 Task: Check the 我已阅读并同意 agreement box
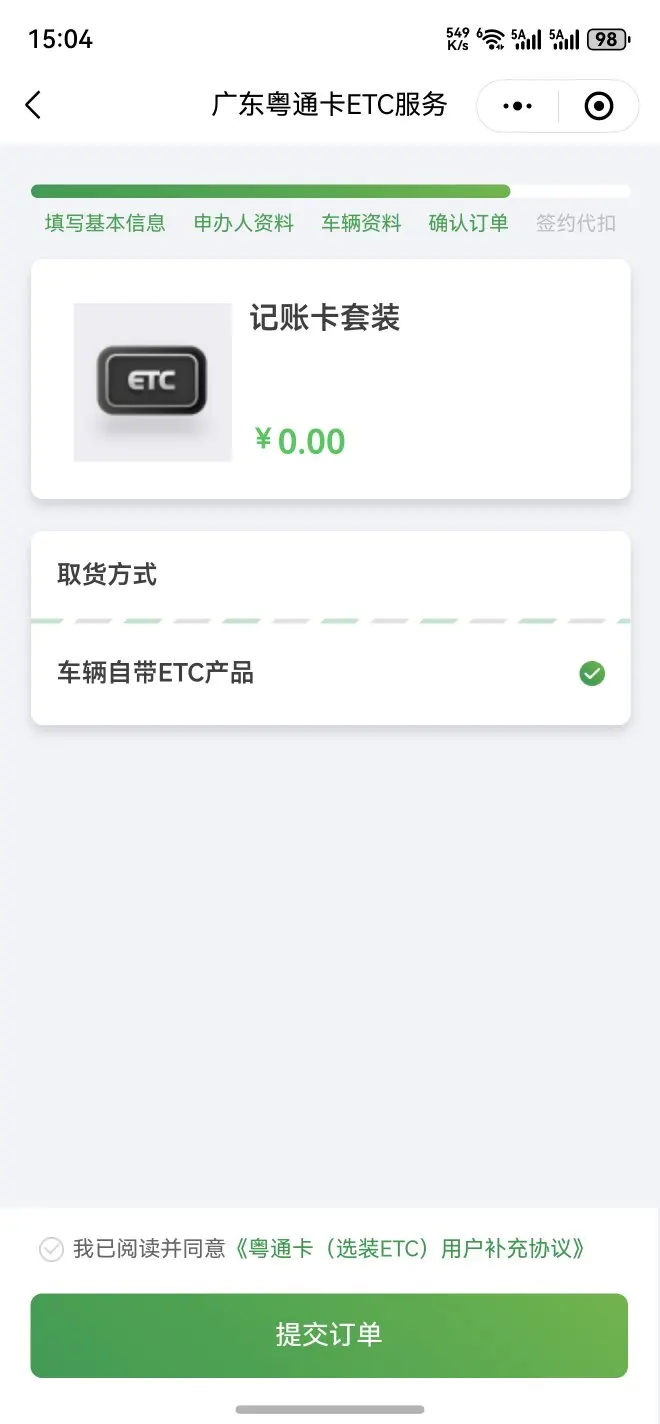coord(51,1249)
